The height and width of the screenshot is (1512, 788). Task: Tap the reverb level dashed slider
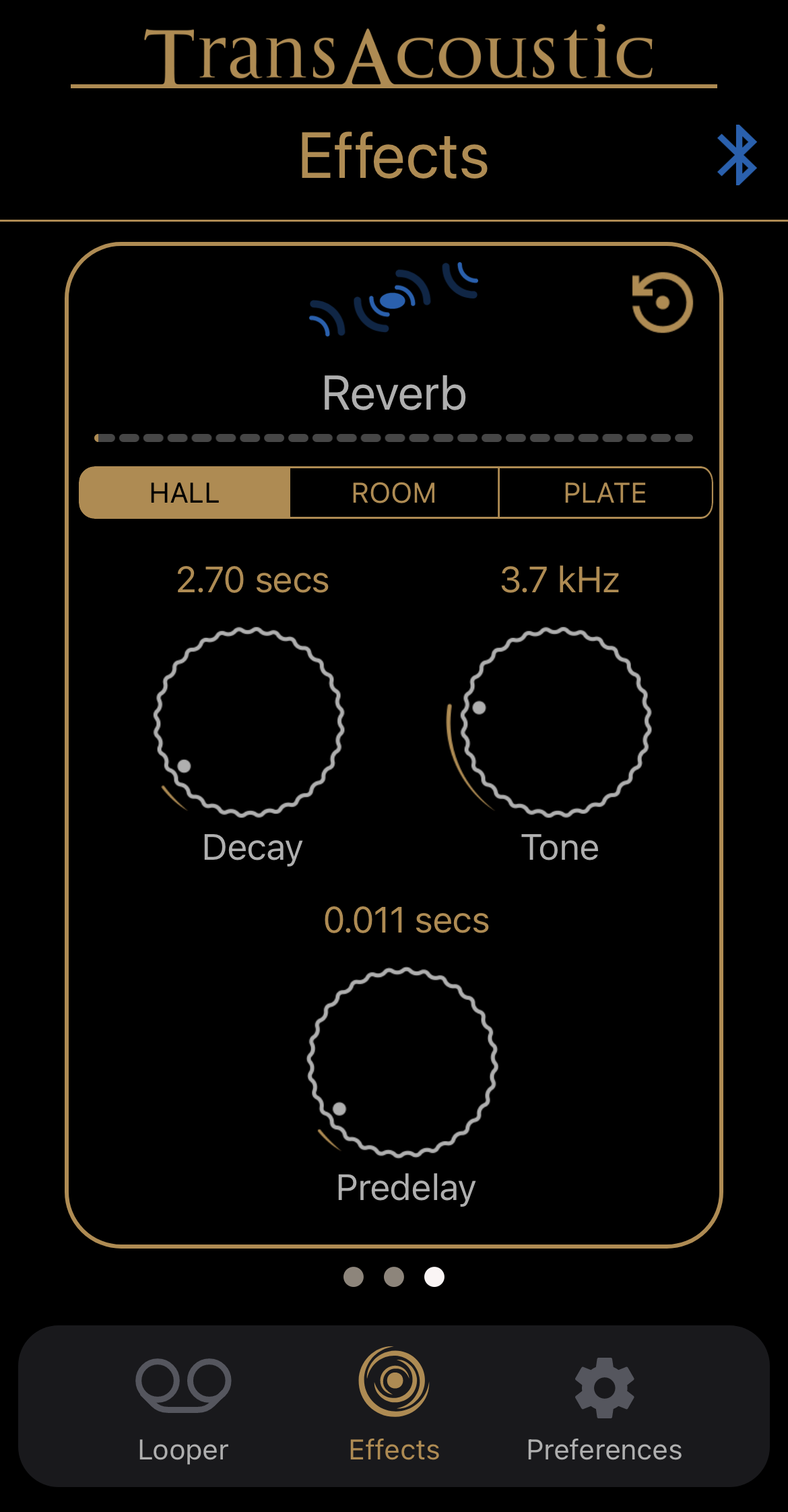pyautogui.click(x=394, y=438)
